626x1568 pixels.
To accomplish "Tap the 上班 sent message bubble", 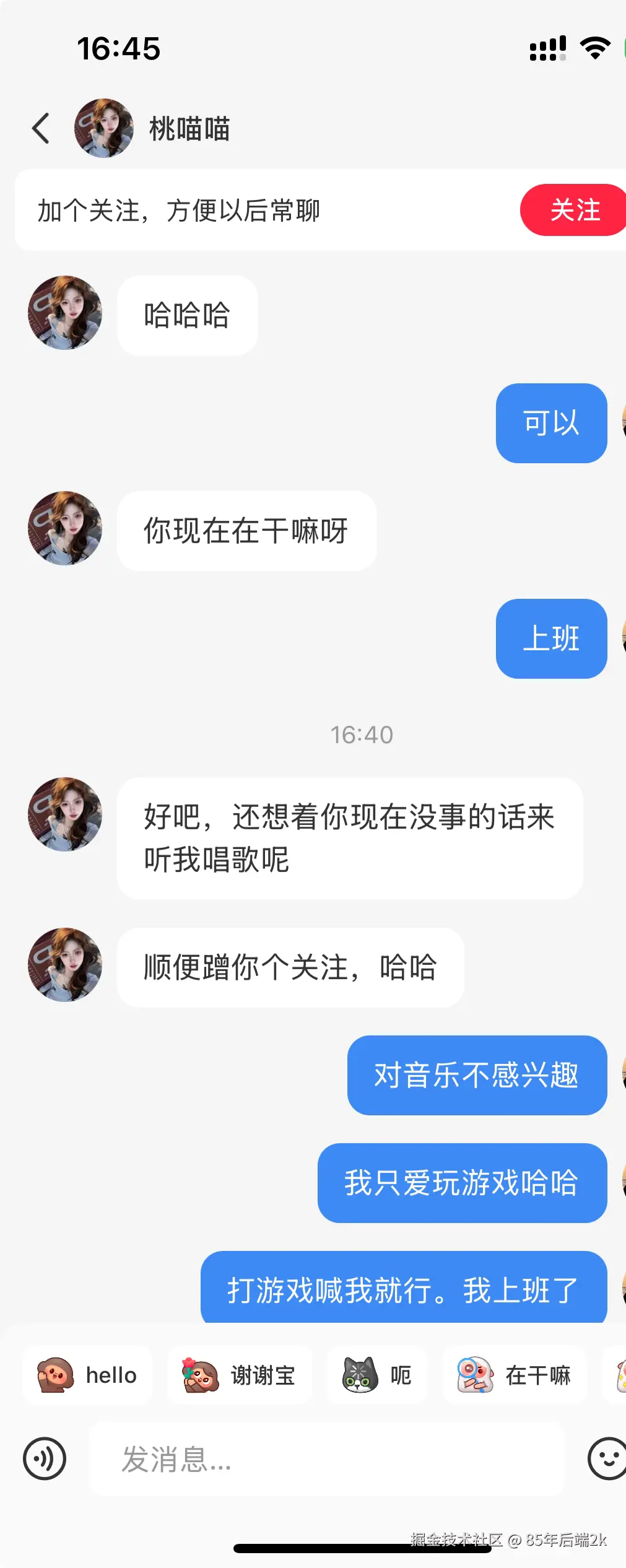I will point(550,638).
